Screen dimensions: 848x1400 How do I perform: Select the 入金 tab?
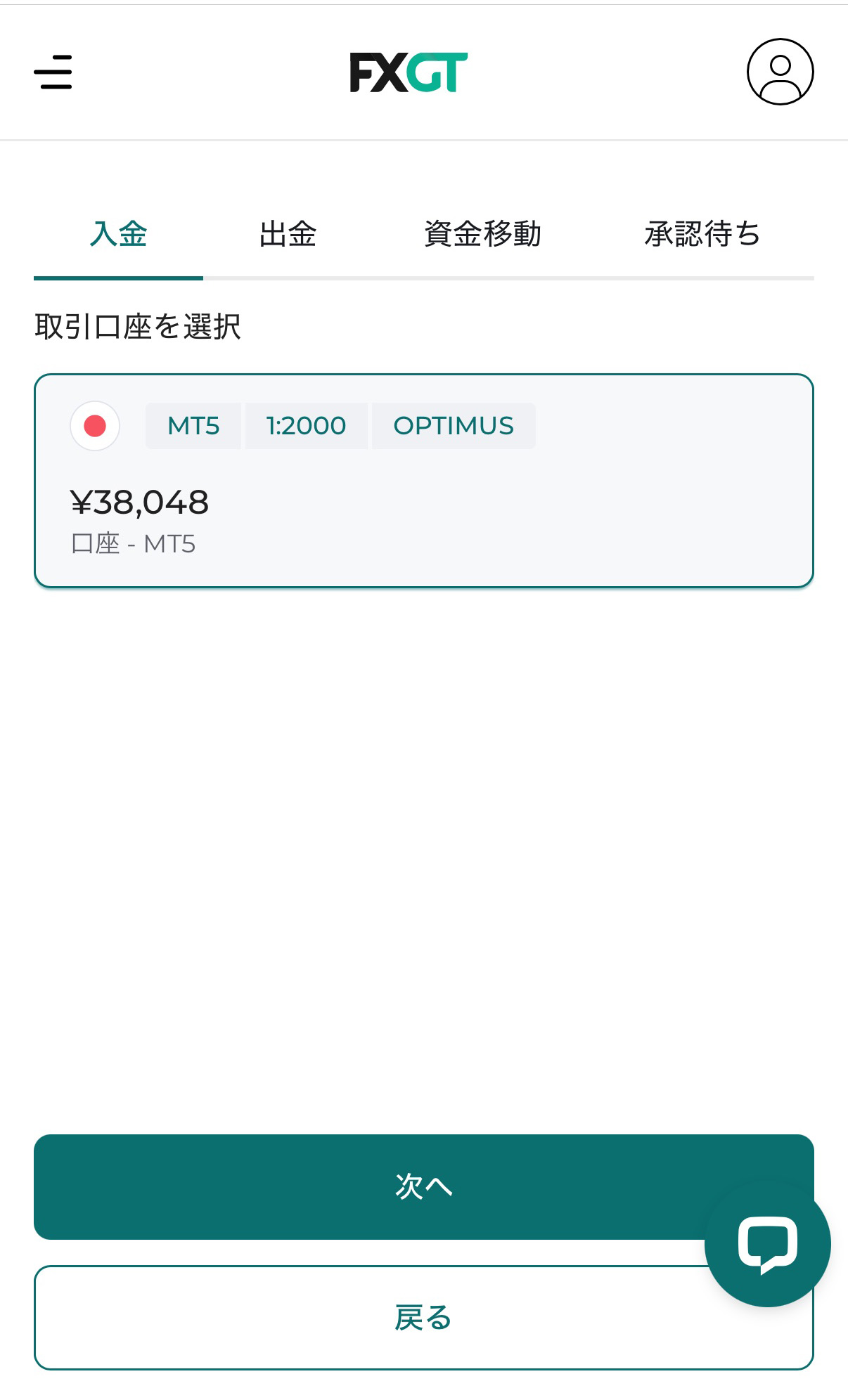pyautogui.click(x=118, y=234)
